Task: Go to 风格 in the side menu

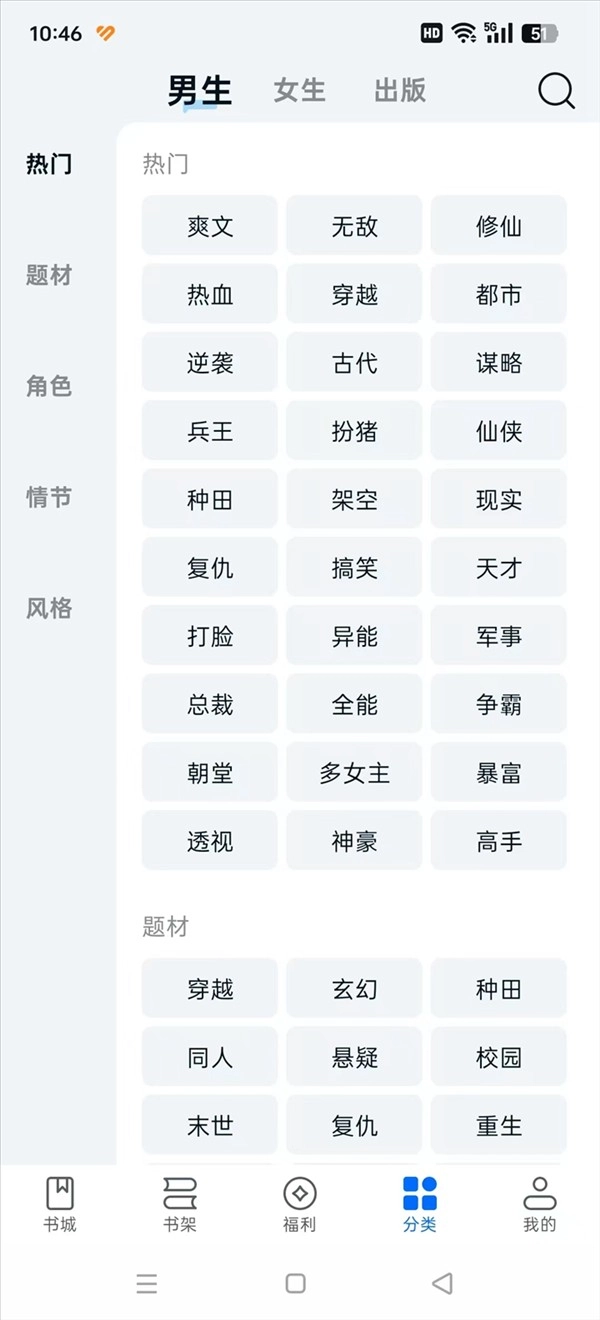Action: point(49,608)
